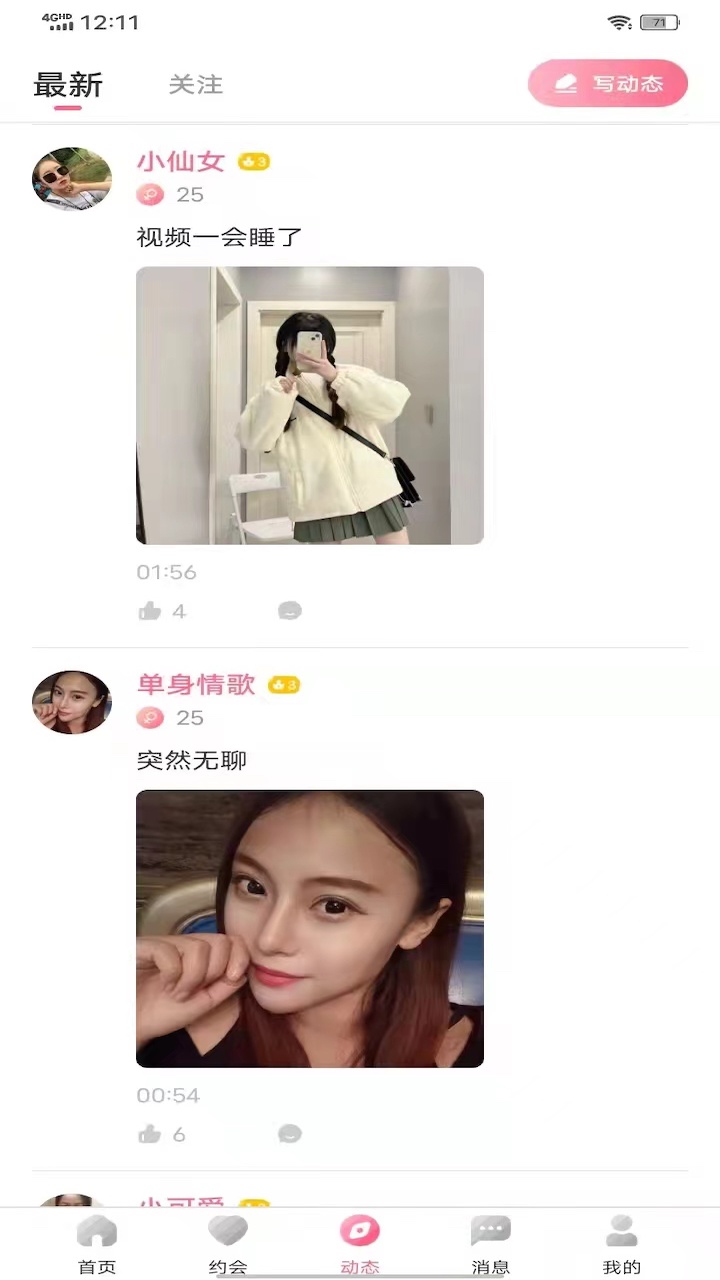Like the 突然无聊 post with the thumbs-up
Screen dimensions: 720x1280
click(x=150, y=1134)
